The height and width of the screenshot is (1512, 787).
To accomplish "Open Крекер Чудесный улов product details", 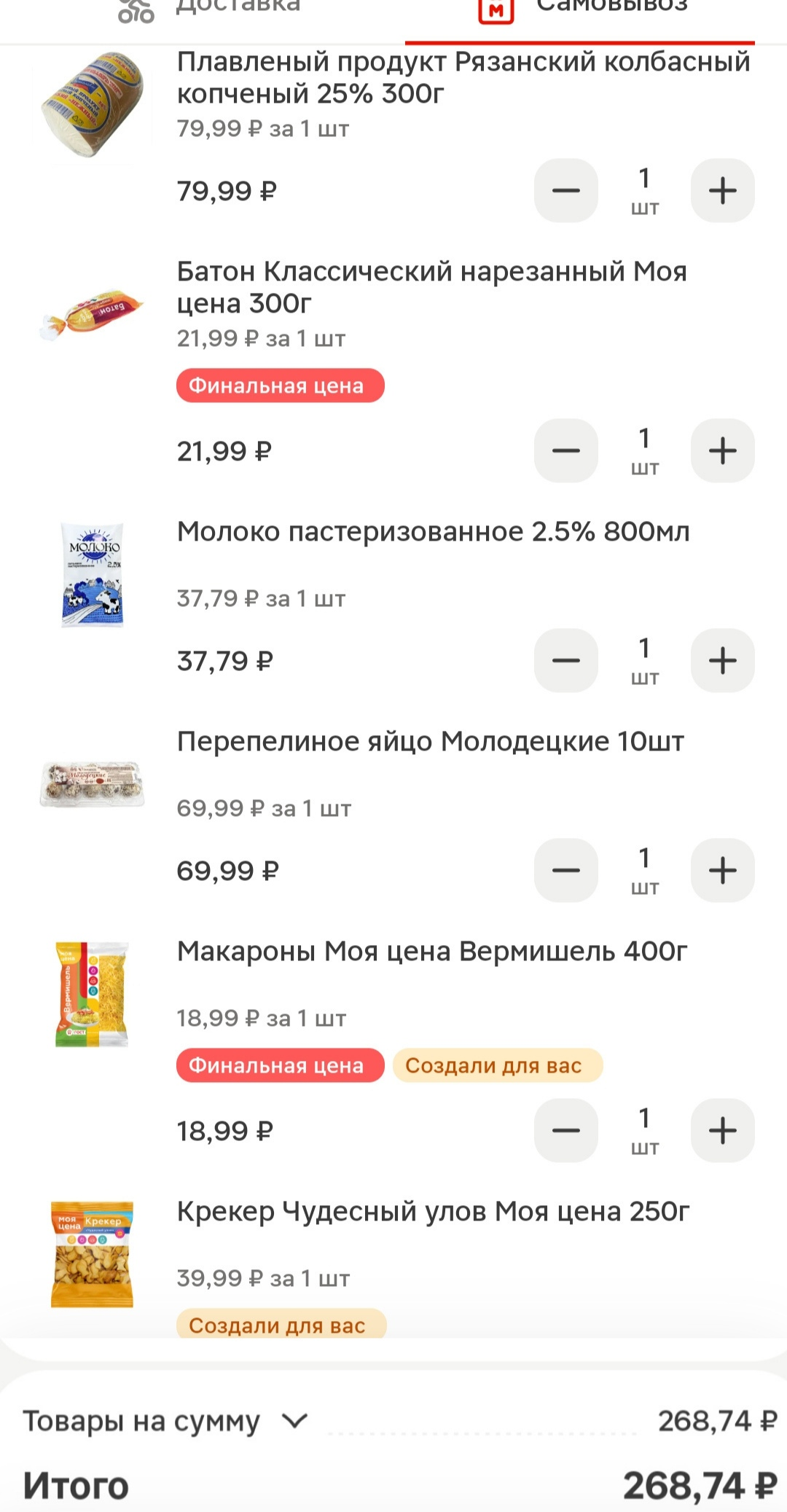I will (433, 1212).
